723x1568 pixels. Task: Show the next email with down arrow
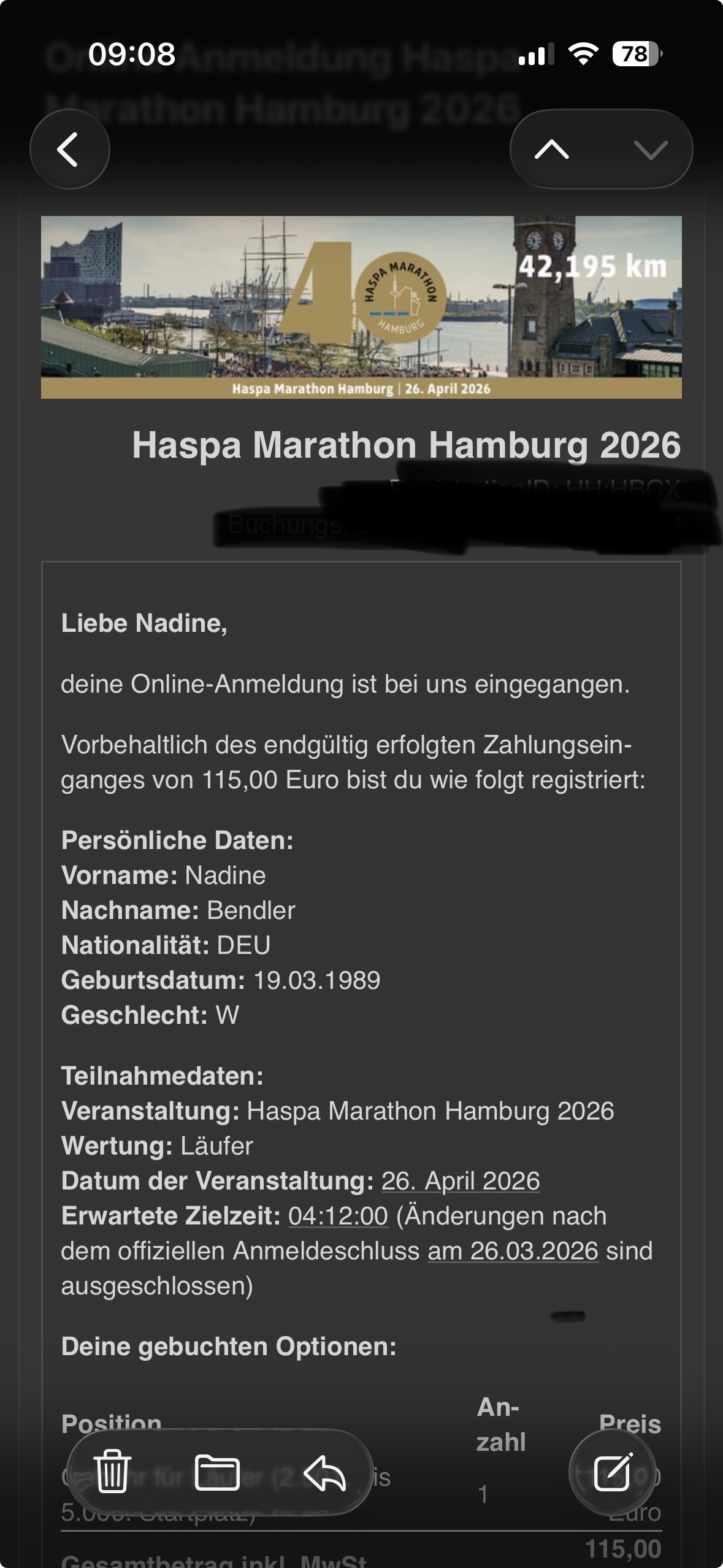click(650, 149)
